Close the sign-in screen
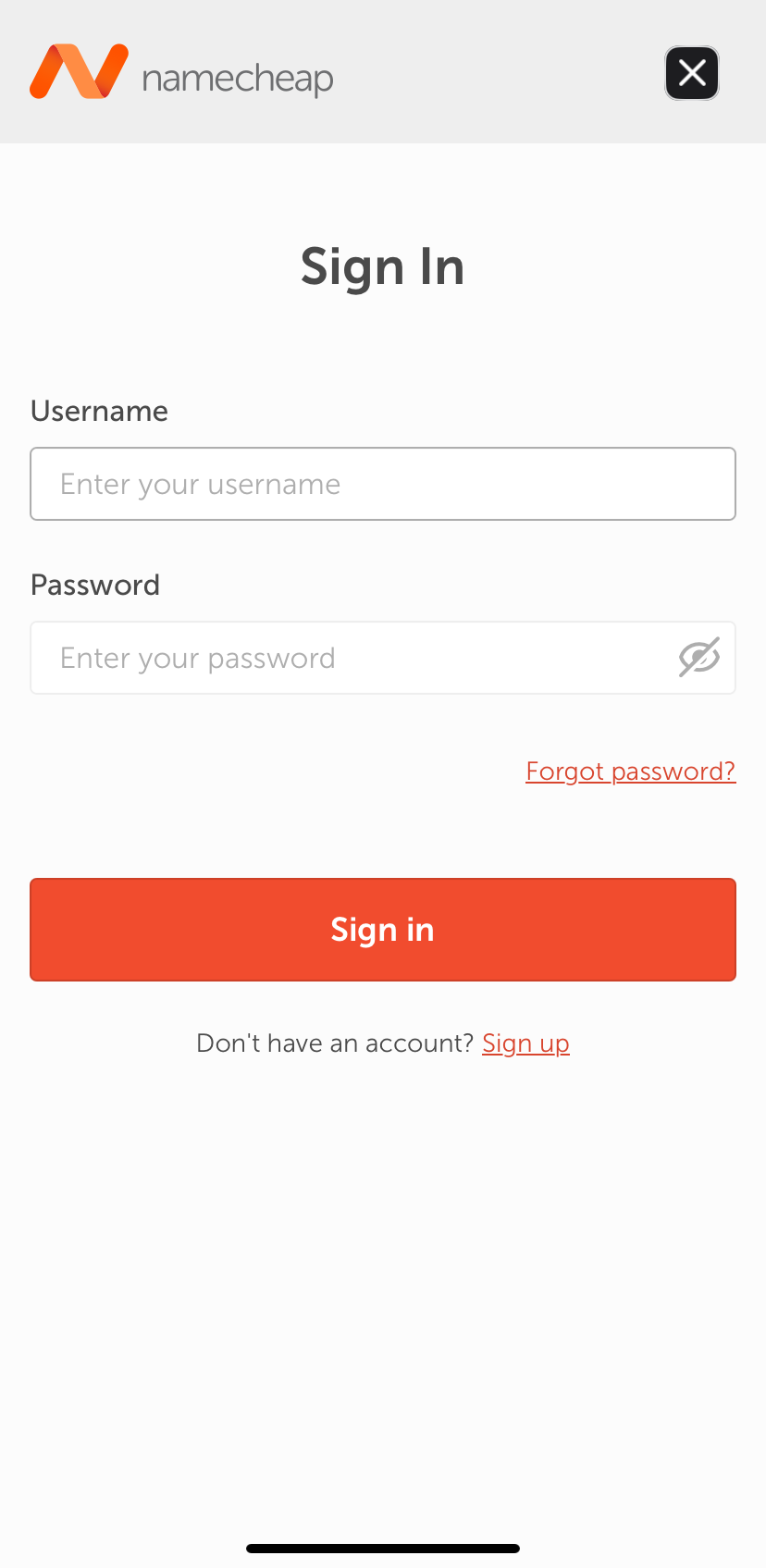The image size is (766, 1568). click(692, 73)
